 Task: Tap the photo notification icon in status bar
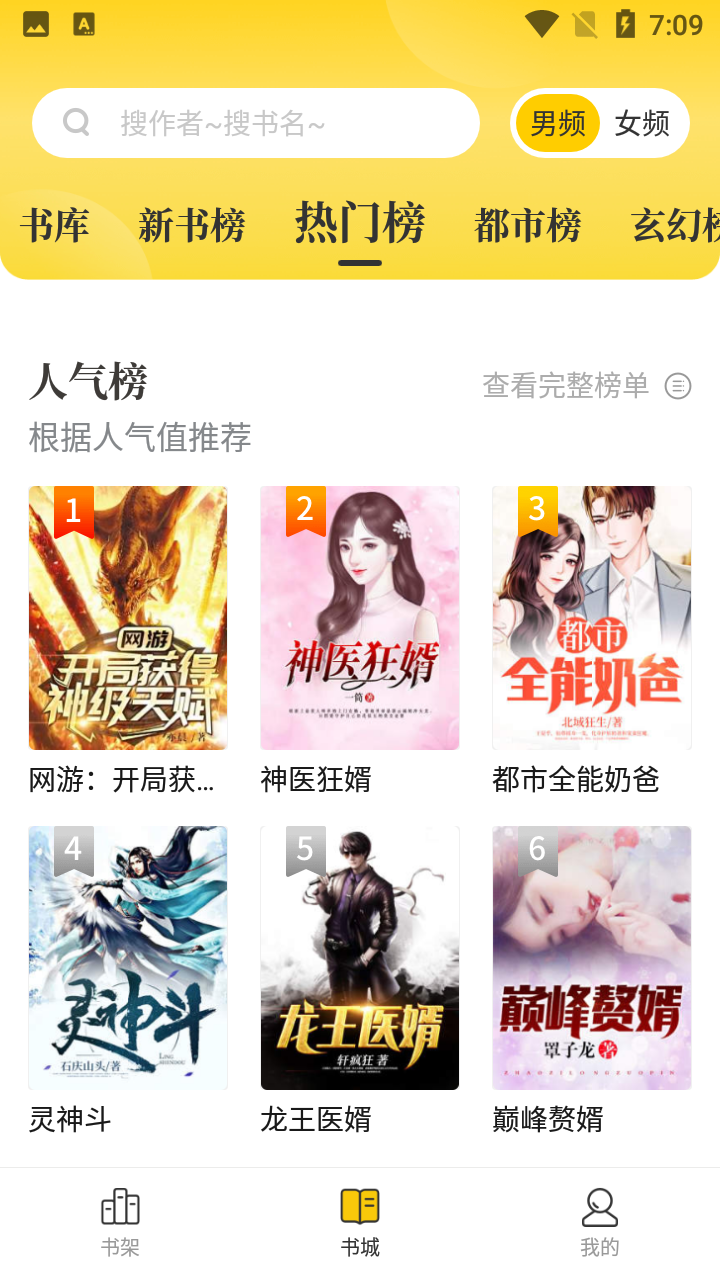click(x=35, y=21)
